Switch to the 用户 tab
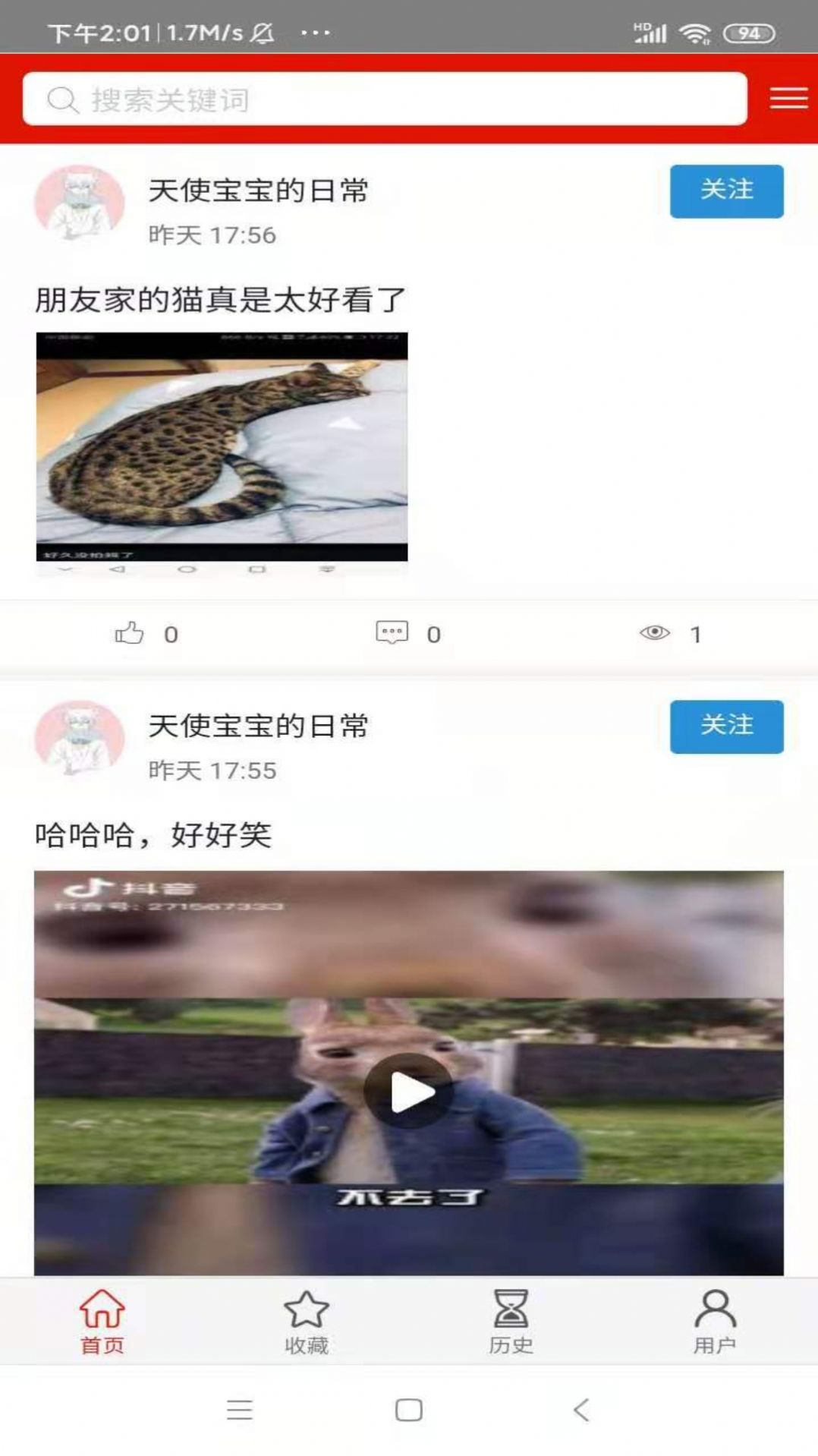 tap(714, 1322)
